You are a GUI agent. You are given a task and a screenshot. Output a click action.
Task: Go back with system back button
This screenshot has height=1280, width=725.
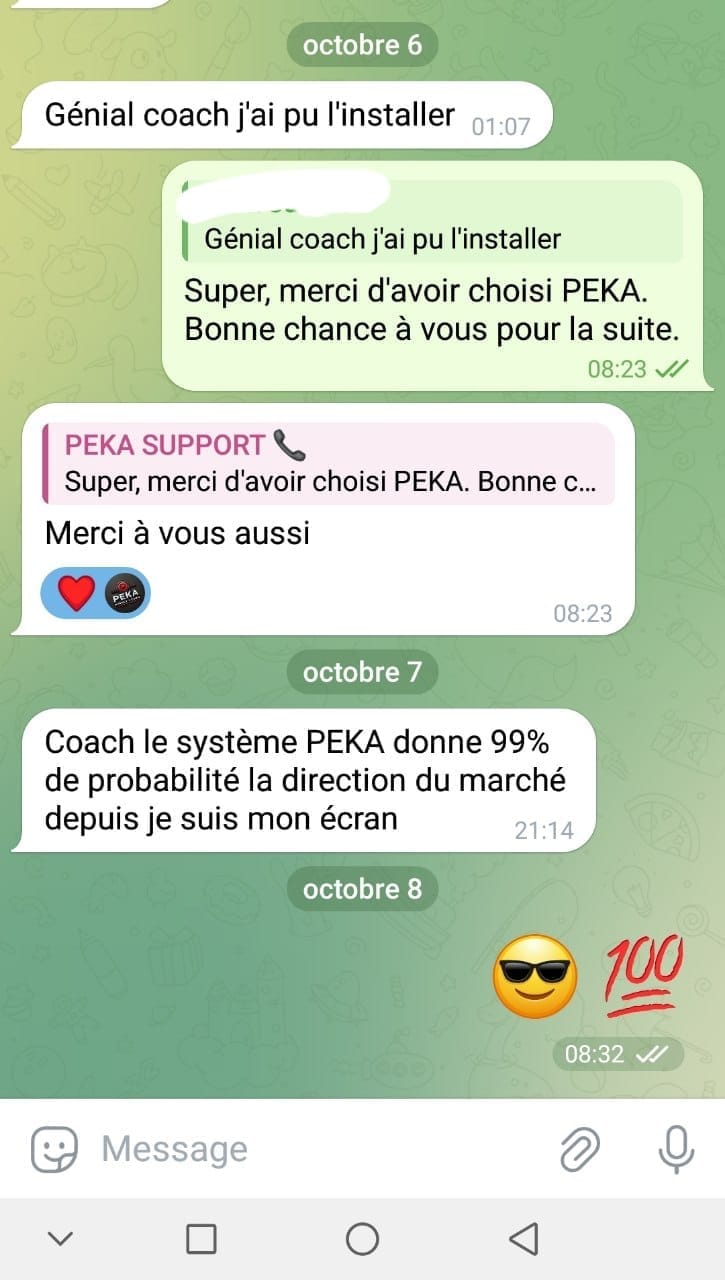click(523, 1239)
